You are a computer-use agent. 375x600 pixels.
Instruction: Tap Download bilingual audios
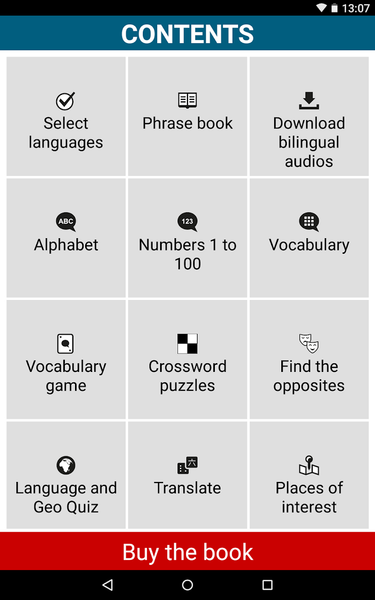pos(309,116)
